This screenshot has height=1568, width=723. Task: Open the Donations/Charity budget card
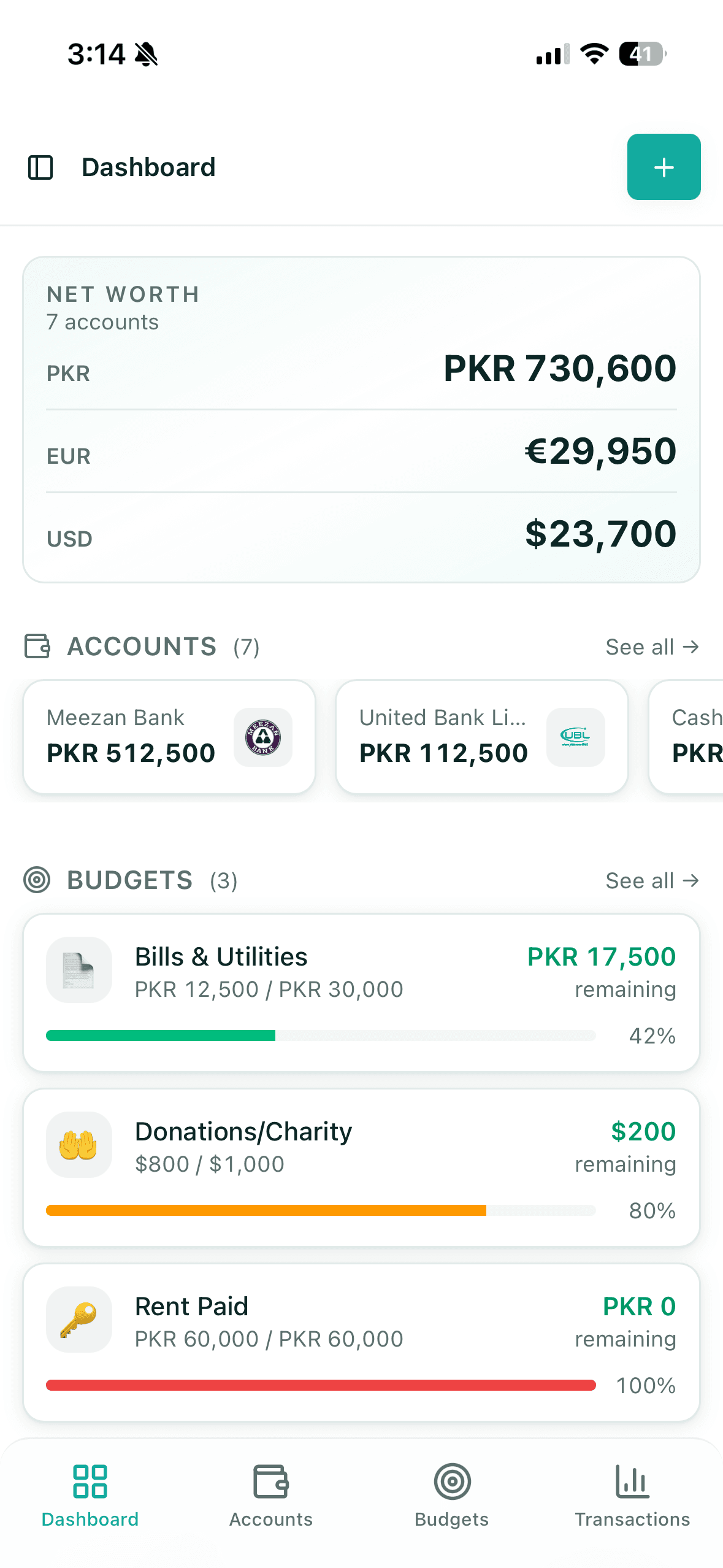361,1167
